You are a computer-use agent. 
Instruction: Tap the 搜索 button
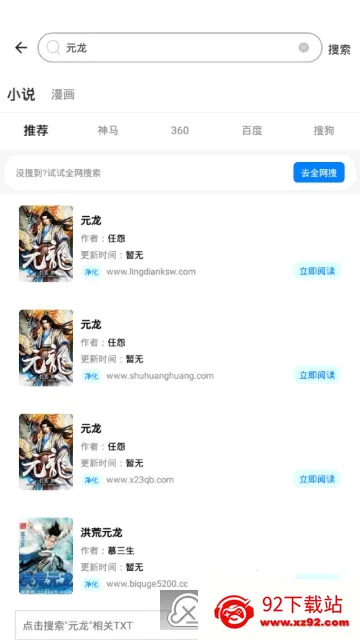click(x=339, y=49)
